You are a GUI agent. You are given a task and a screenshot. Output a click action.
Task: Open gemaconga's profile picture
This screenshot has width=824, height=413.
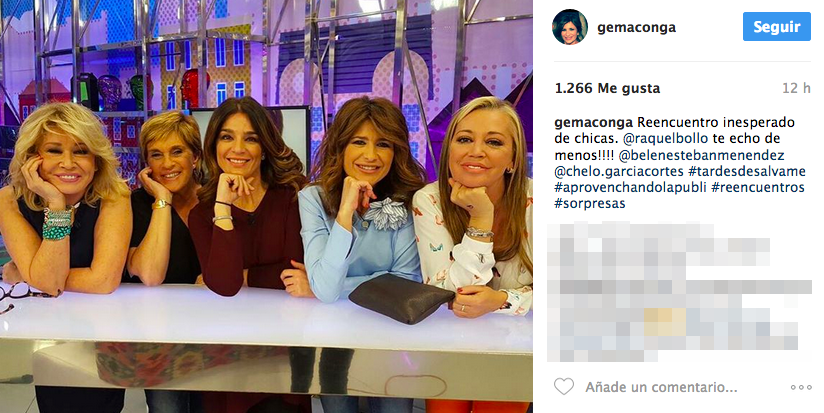point(570,27)
